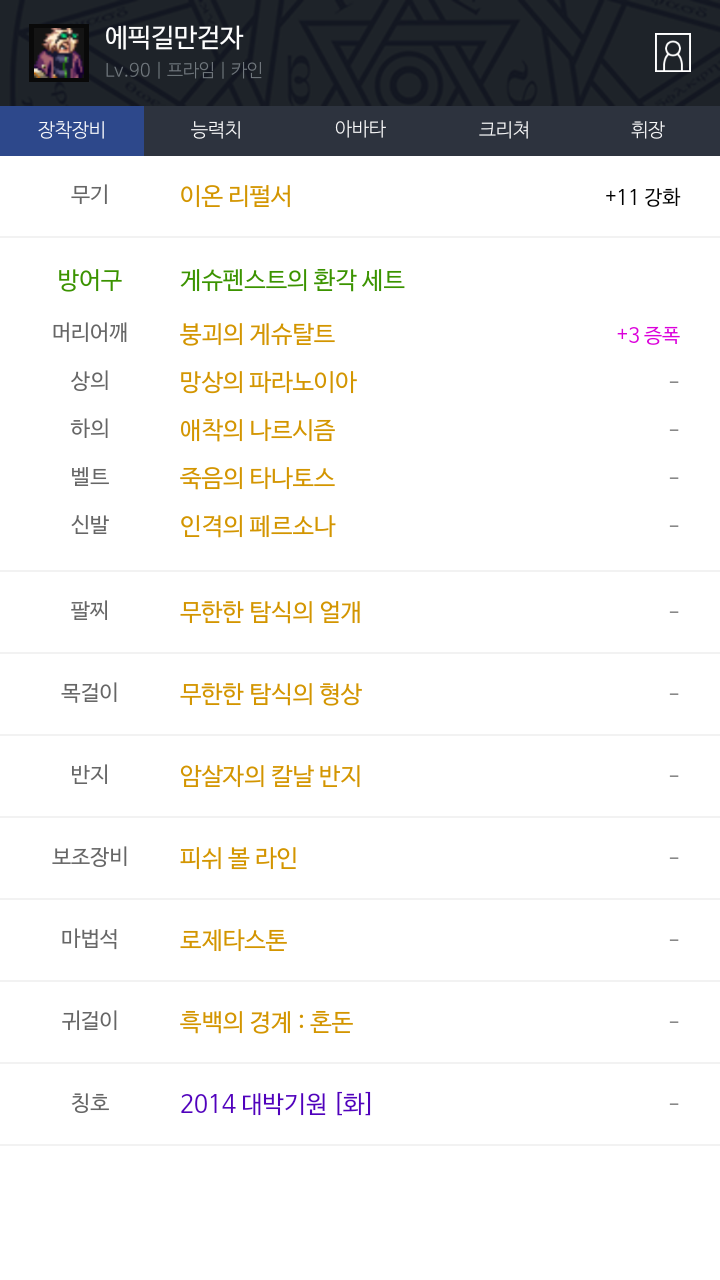Switch to the 능력치 tab
The width and height of the screenshot is (720, 1280).
216,130
